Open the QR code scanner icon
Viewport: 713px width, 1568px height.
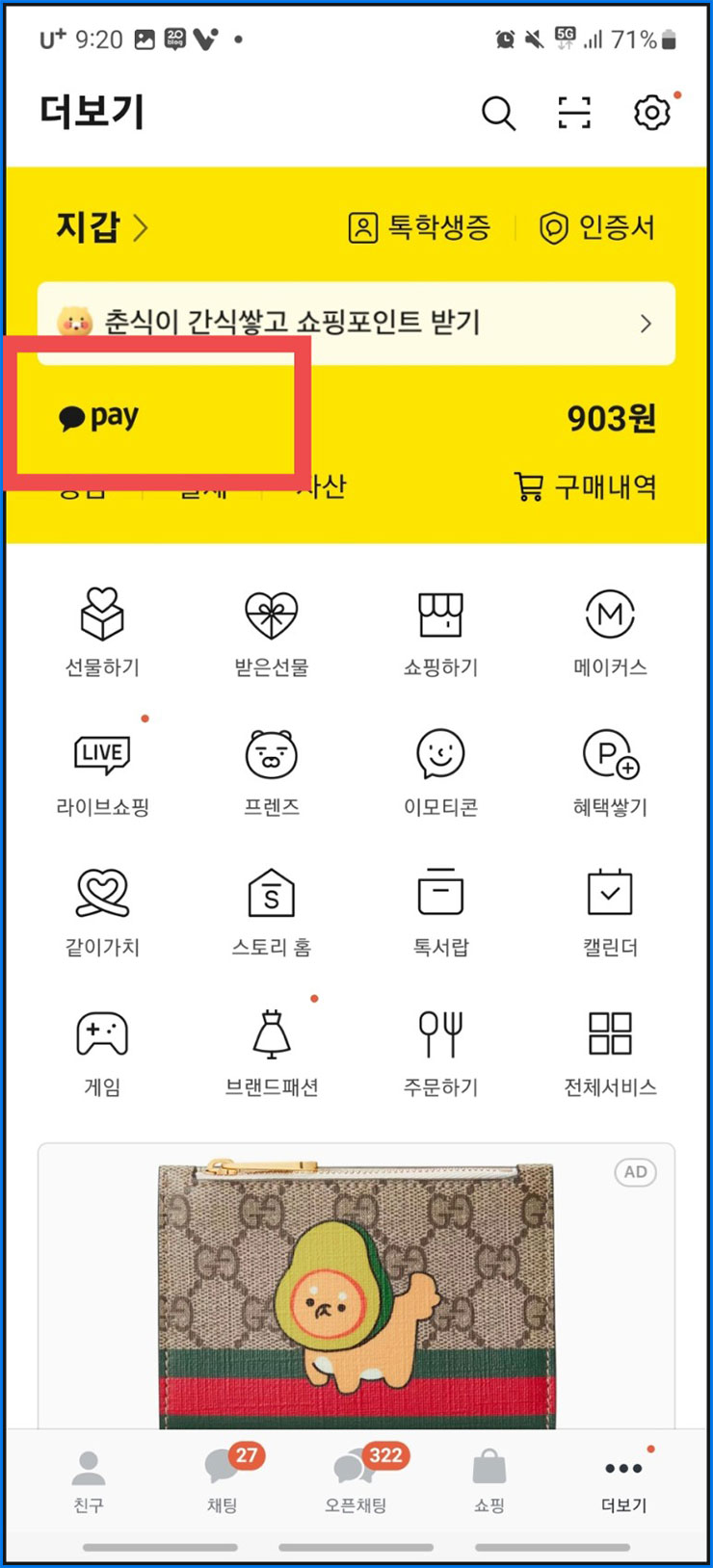(x=574, y=112)
